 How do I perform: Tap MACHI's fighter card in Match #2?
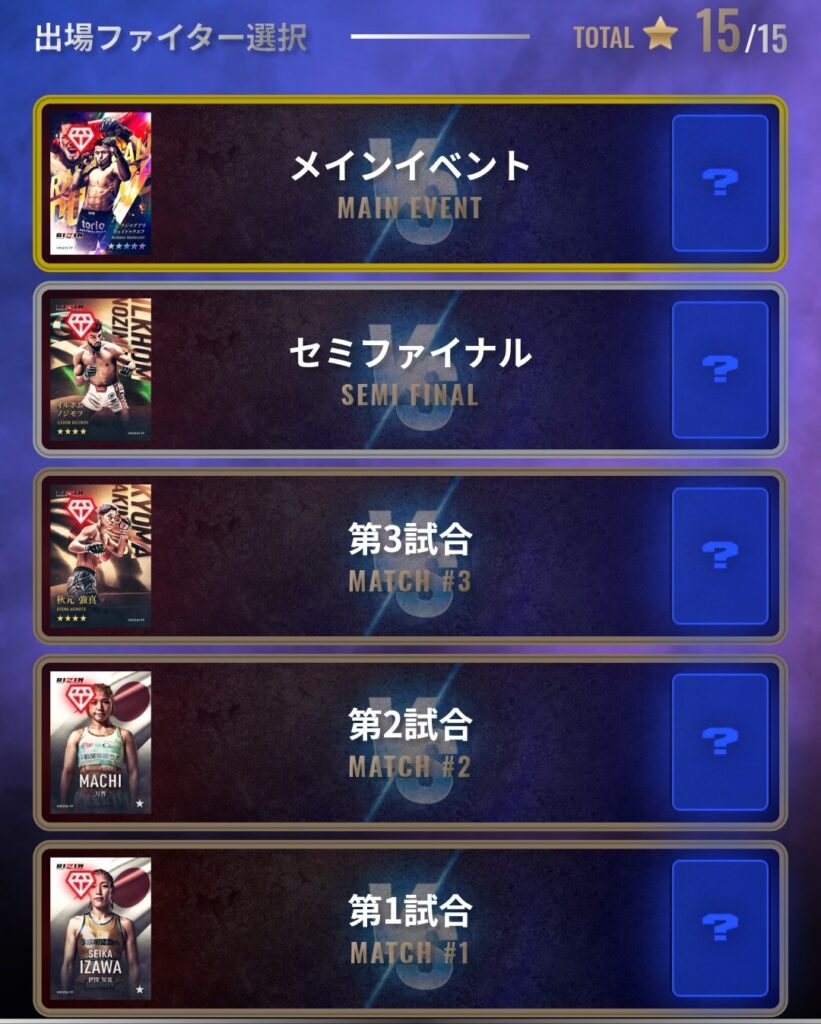pyautogui.click(x=101, y=742)
